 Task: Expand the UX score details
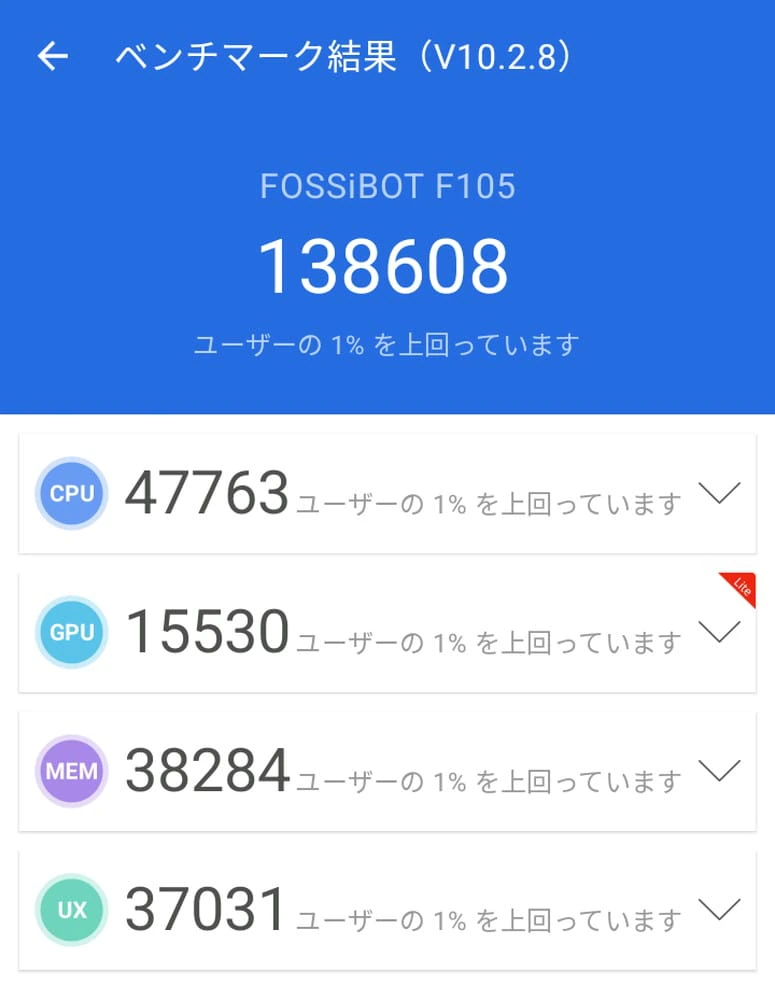(x=719, y=909)
